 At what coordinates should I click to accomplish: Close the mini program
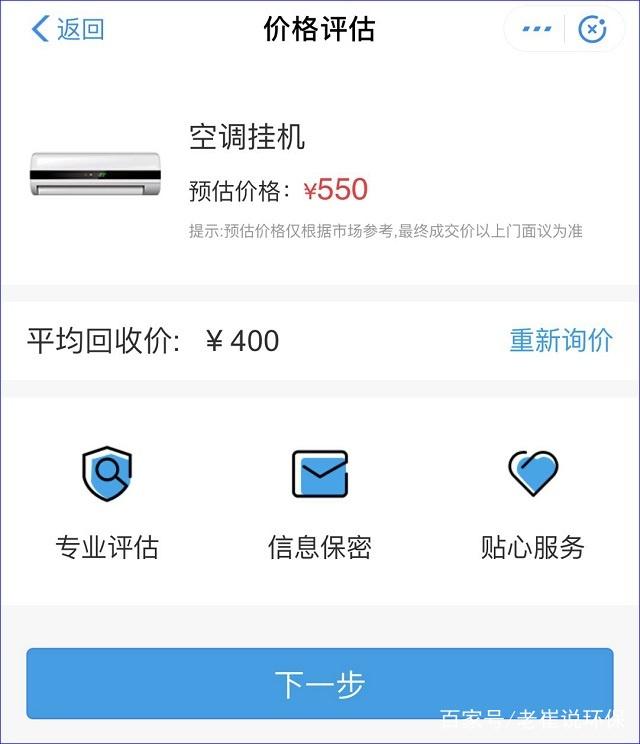(x=593, y=30)
